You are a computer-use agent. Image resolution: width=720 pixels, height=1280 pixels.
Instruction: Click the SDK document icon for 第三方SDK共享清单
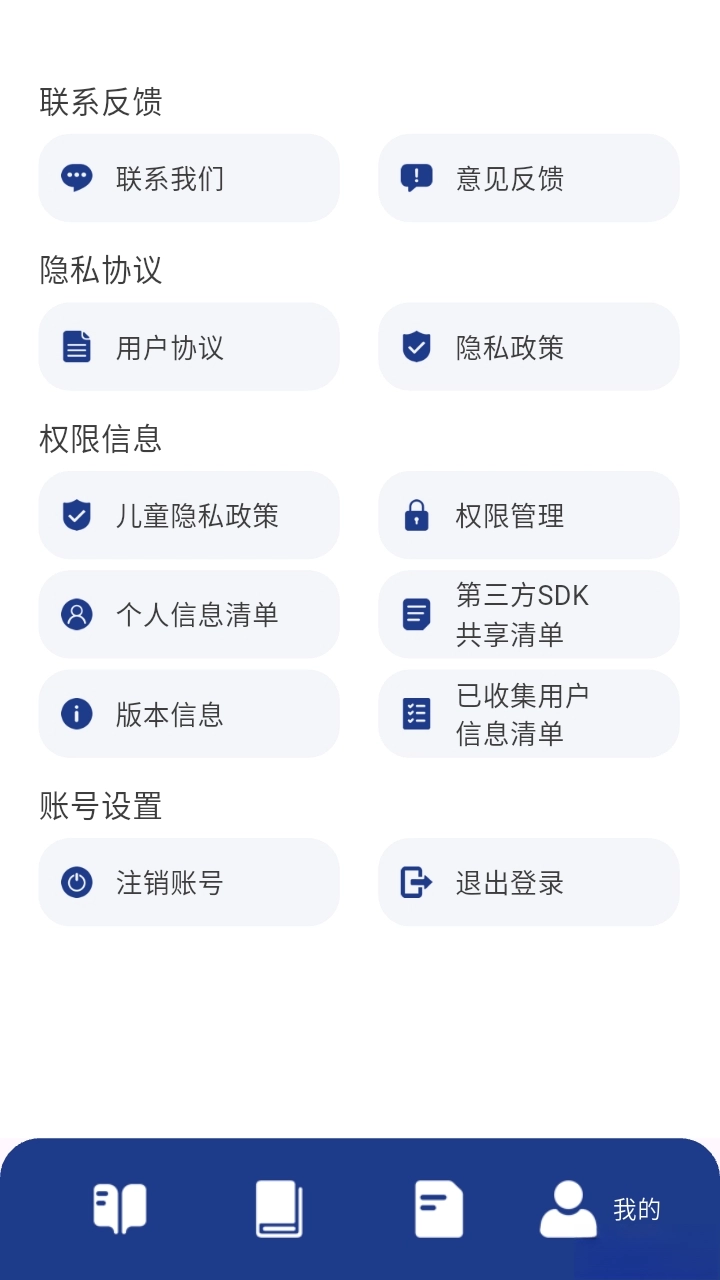click(416, 614)
